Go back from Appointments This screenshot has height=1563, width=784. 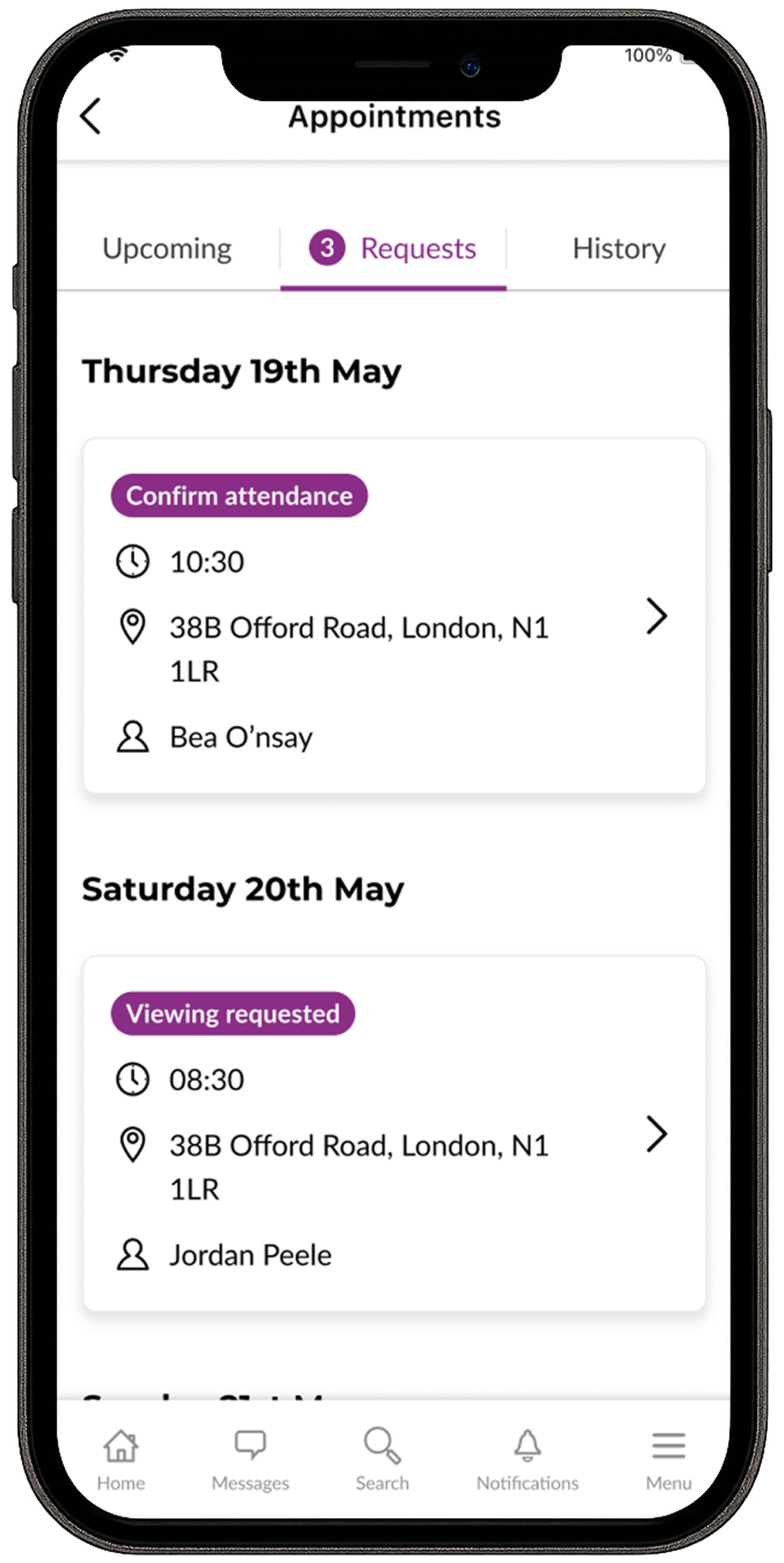[92, 116]
